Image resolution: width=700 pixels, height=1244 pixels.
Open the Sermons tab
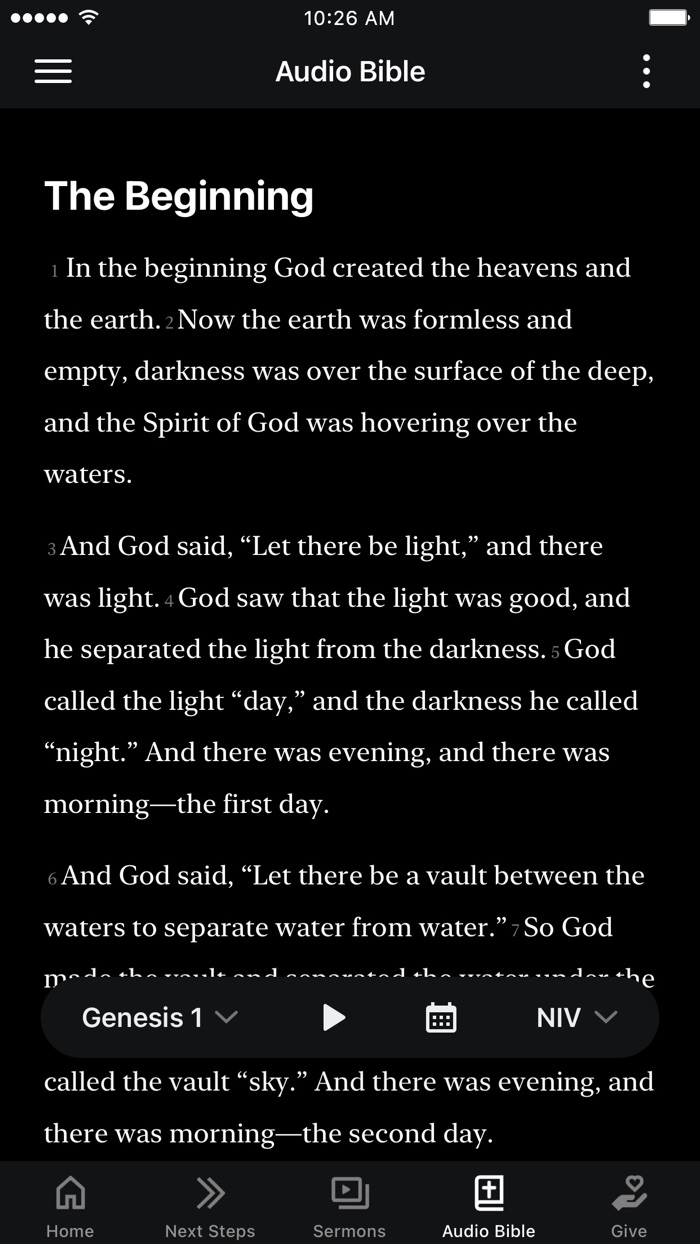[x=349, y=1205]
